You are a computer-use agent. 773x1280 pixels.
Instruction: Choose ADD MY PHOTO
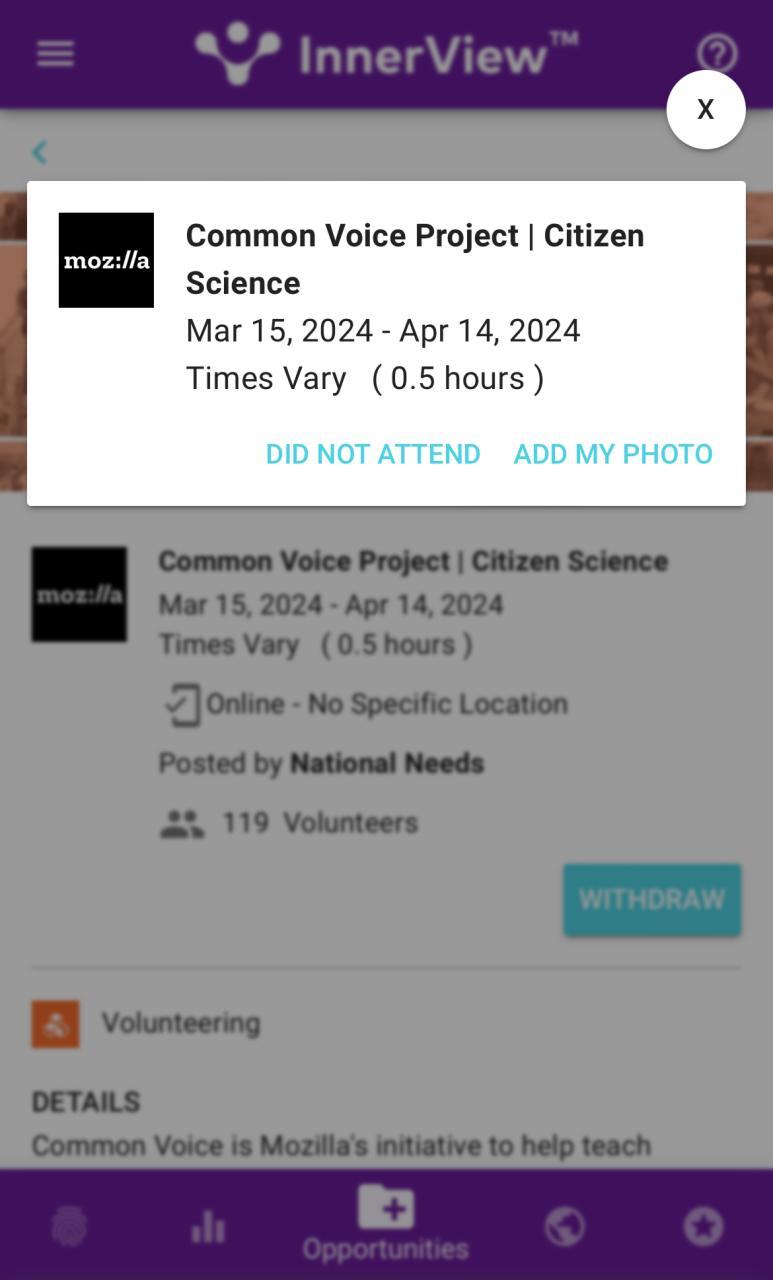pyautogui.click(x=613, y=454)
